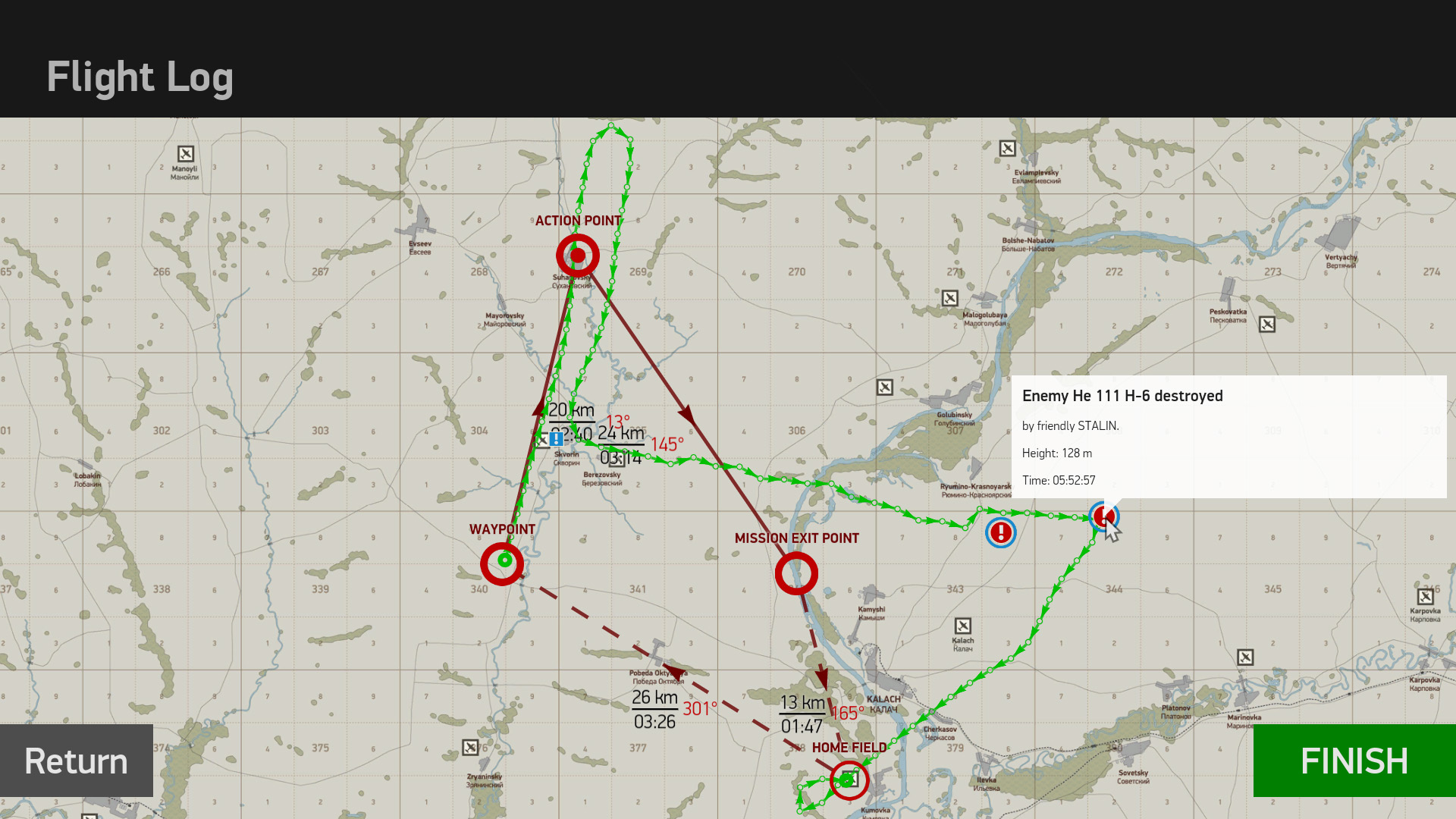The width and height of the screenshot is (1456, 819).
Task: Tap the green FINISH button
Action: click(x=1354, y=761)
